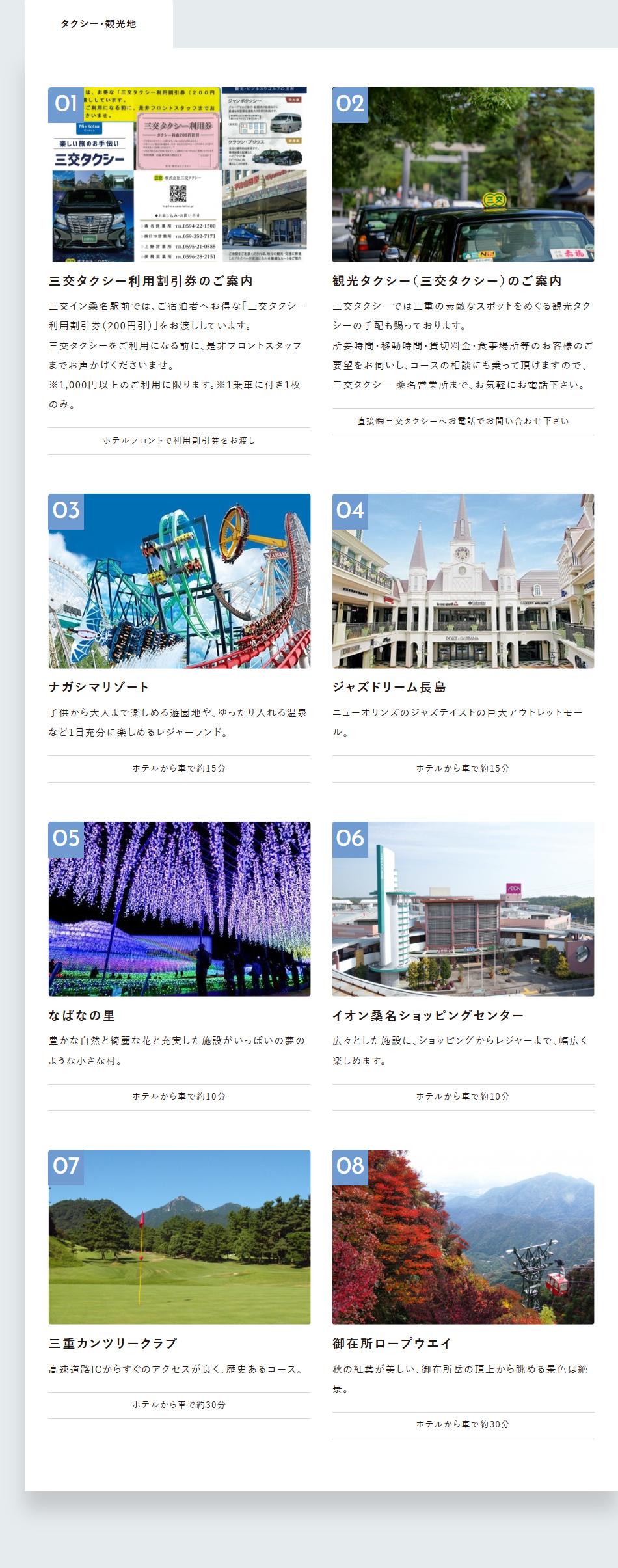The width and height of the screenshot is (618, 1568).
Task: Click the 06 badge on イオン桑名 card
Action: 351,841
